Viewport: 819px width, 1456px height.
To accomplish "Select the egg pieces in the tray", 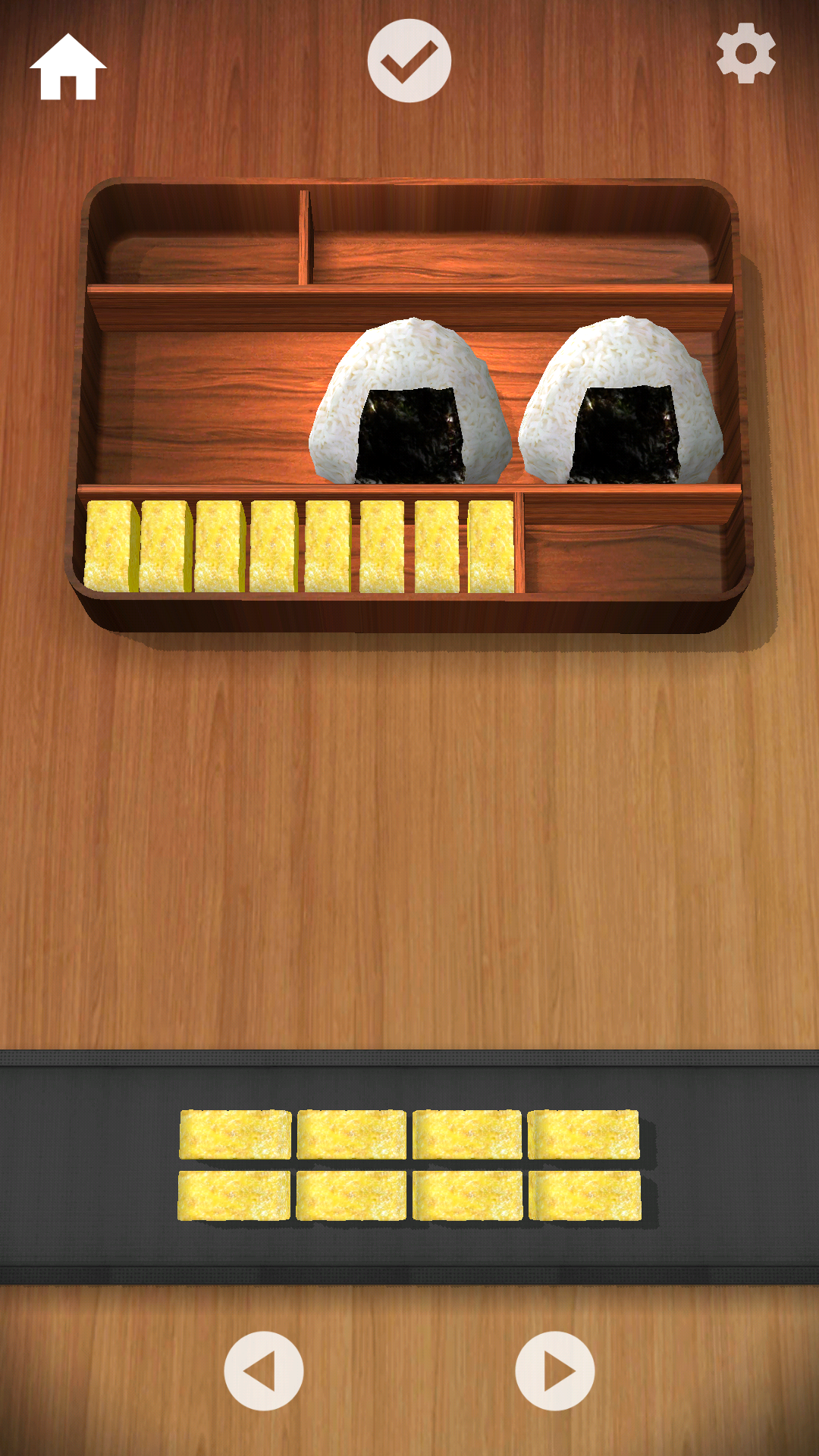I will click(409, 1165).
